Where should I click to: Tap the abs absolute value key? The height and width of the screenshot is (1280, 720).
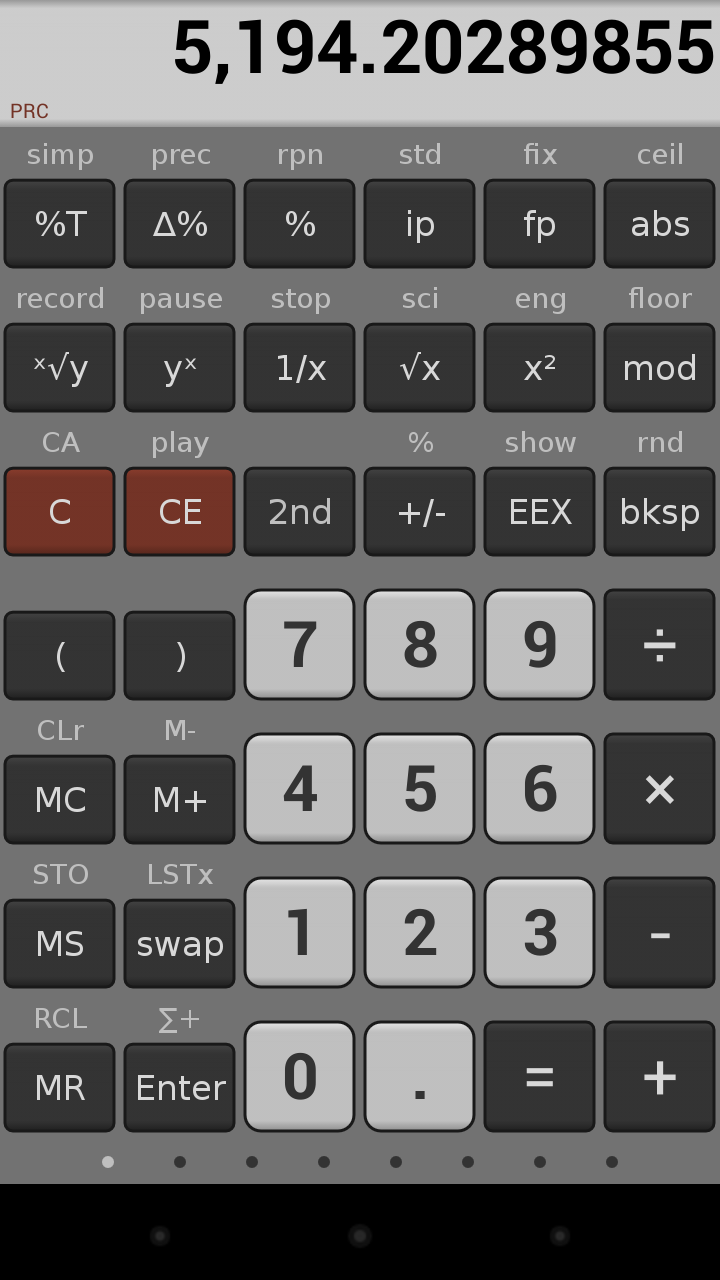click(660, 223)
